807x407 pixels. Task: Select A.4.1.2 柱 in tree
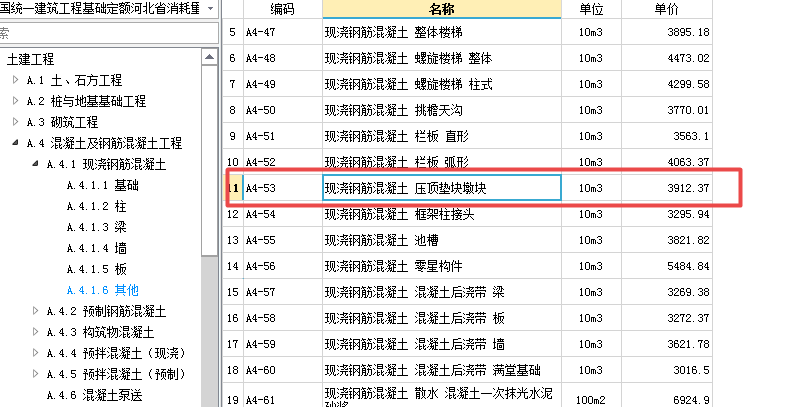(96, 207)
